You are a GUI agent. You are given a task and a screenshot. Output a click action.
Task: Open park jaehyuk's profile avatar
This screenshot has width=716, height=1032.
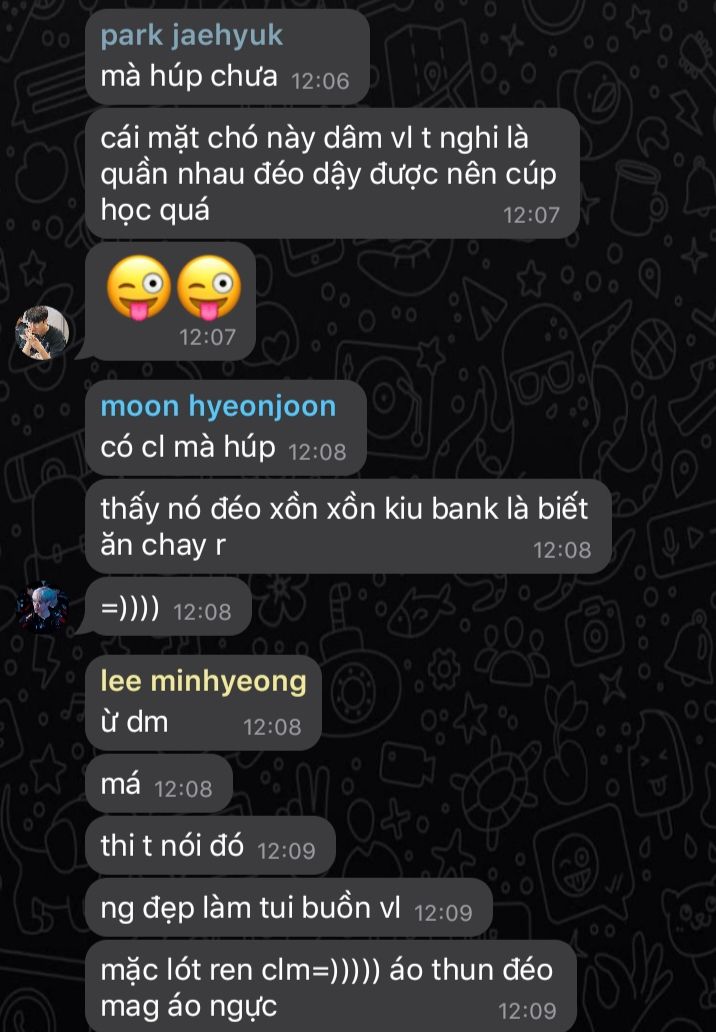tap(42, 332)
